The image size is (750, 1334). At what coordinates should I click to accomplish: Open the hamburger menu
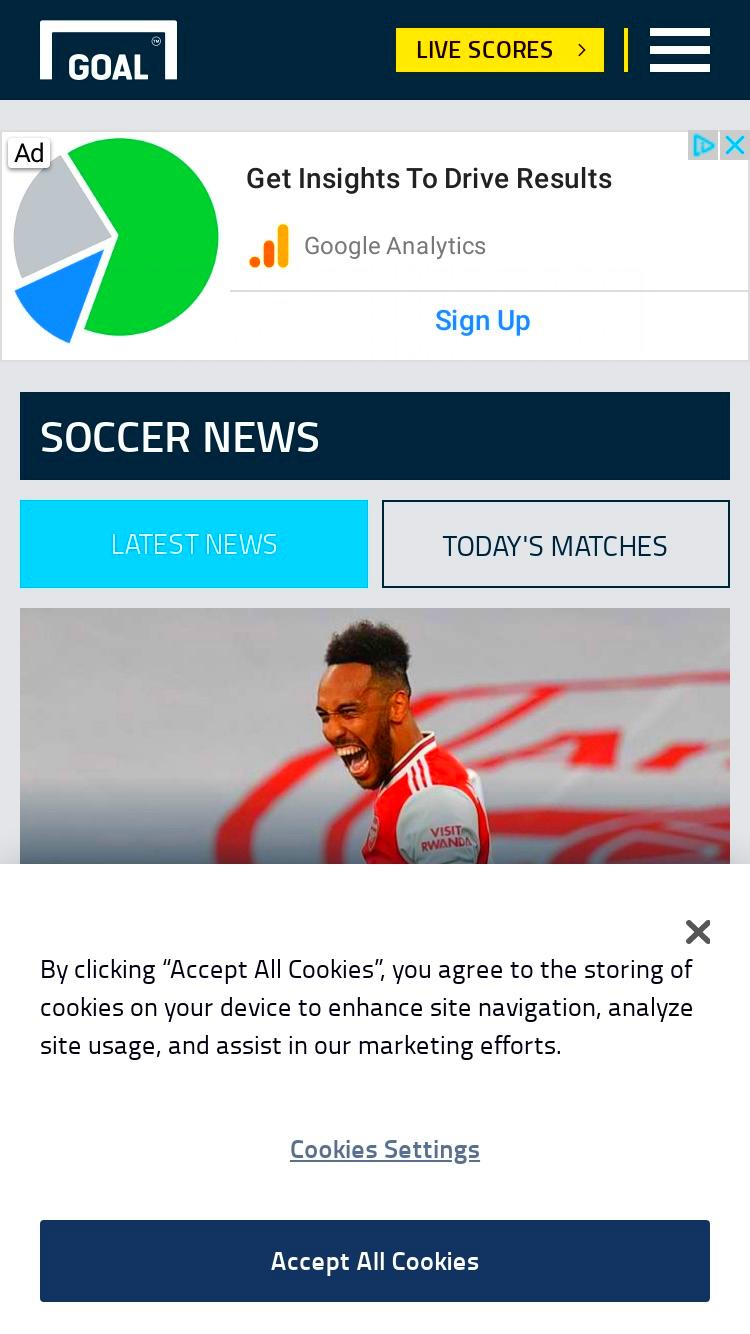coord(680,50)
